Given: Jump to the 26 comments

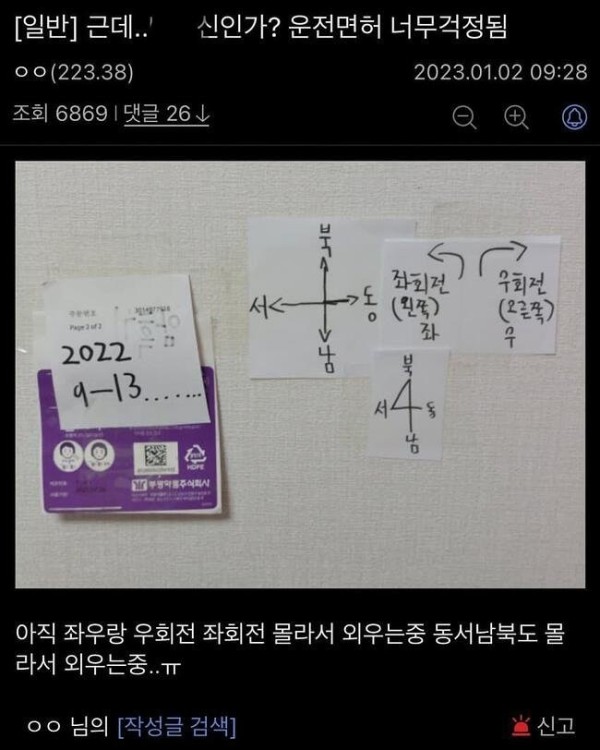Looking at the screenshot, I should pos(167,115).
